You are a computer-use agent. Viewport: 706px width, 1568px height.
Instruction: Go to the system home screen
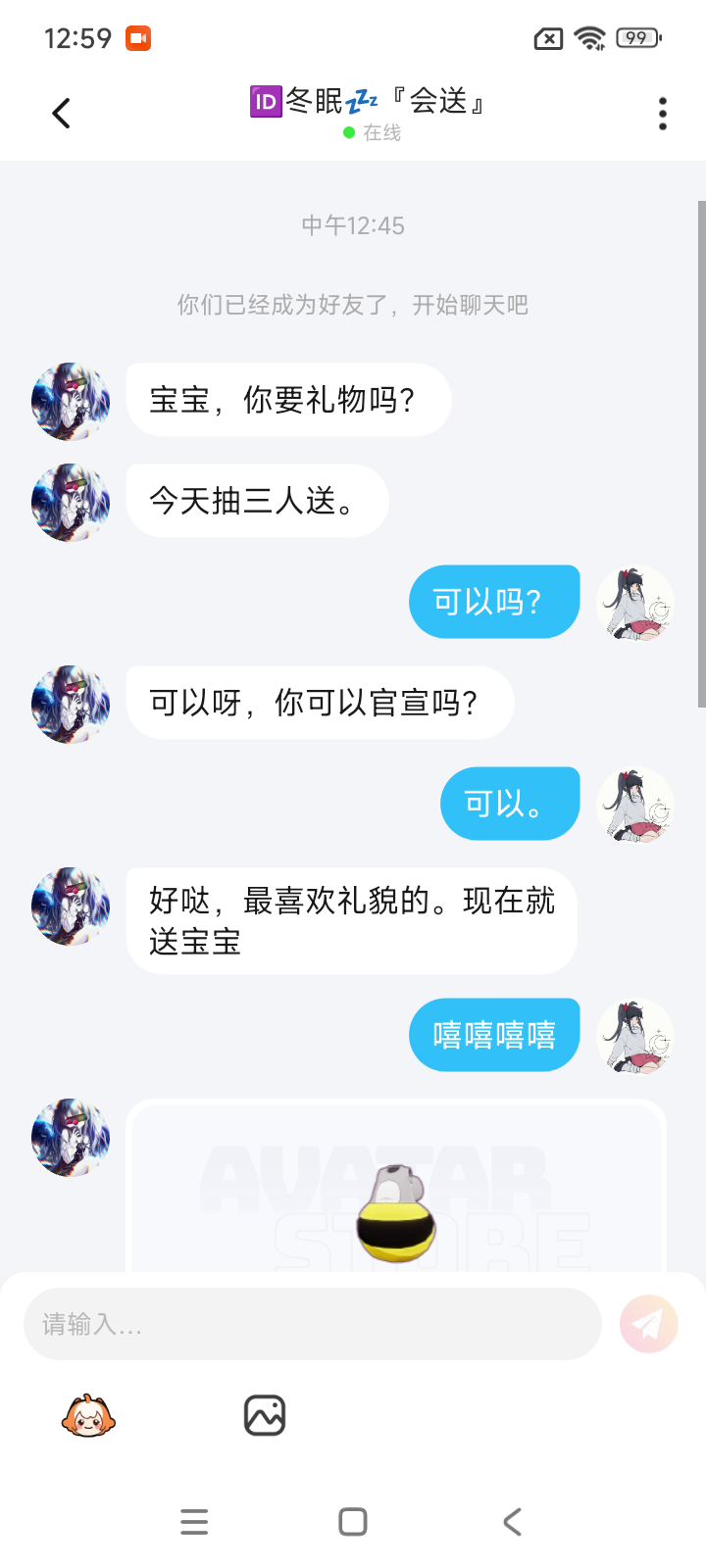[x=353, y=1522]
